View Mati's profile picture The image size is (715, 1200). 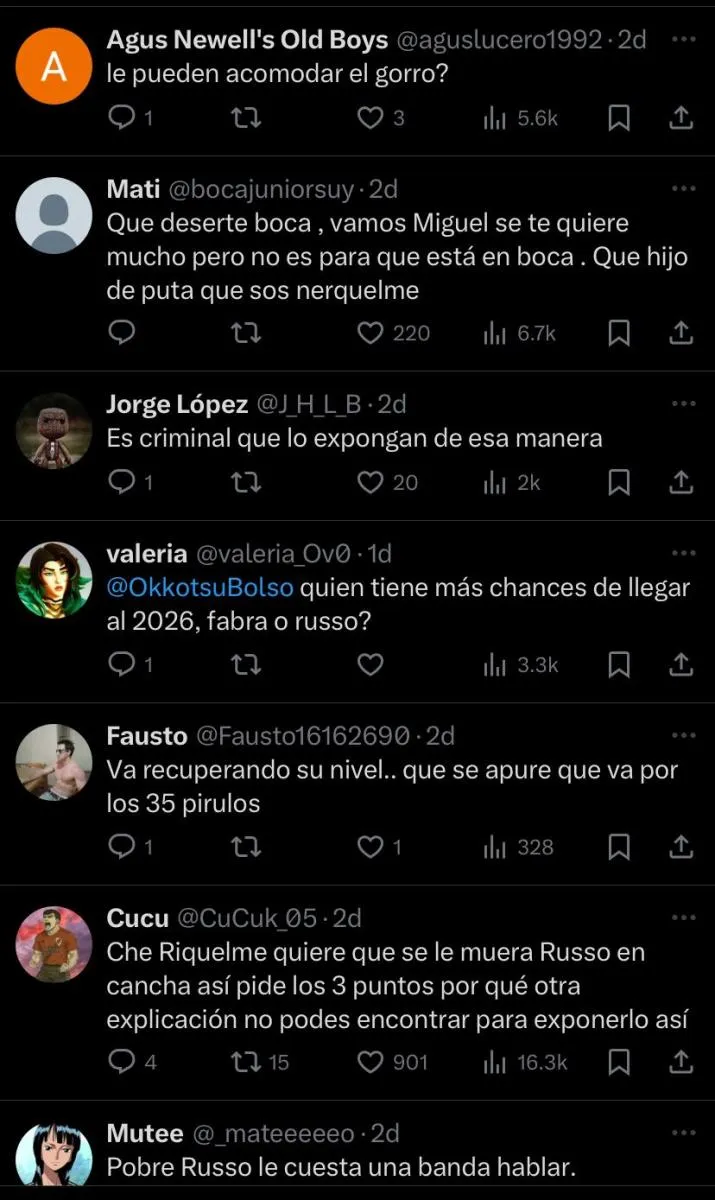click(x=54, y=215)
